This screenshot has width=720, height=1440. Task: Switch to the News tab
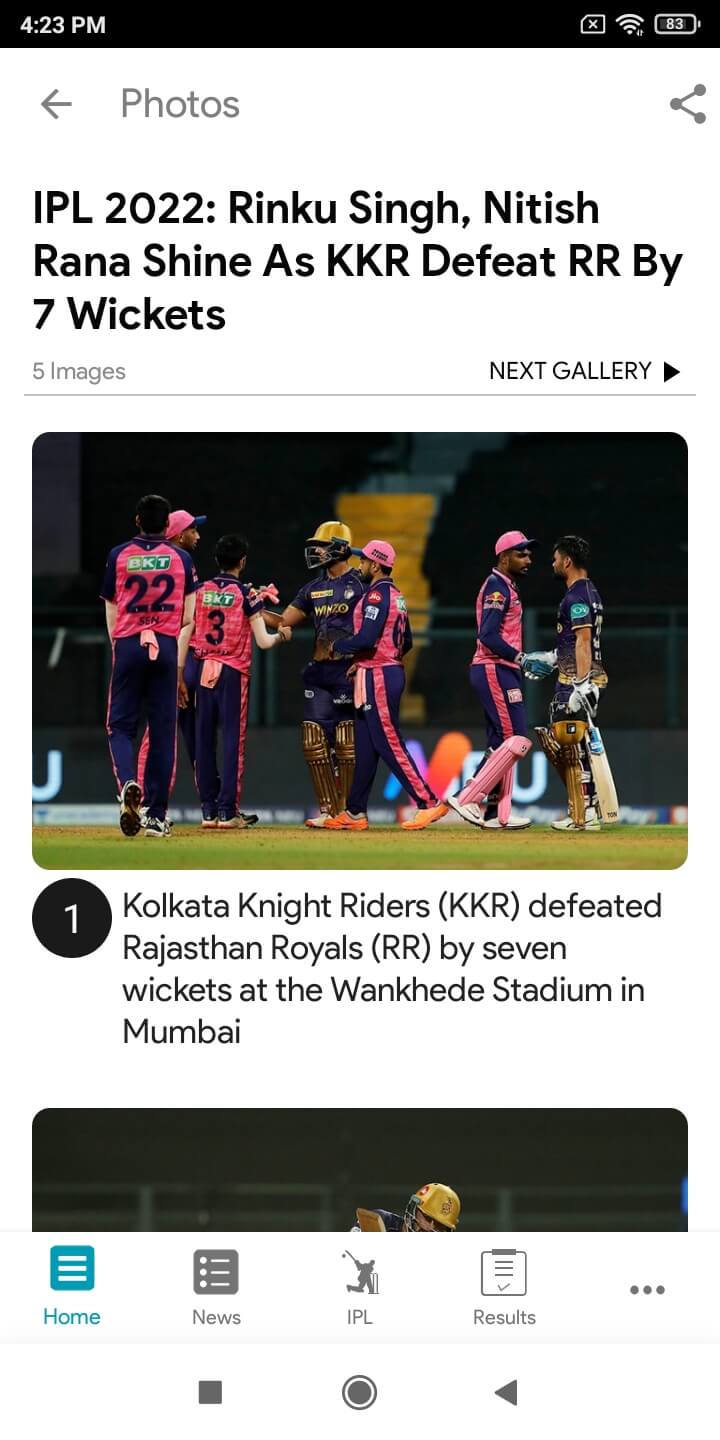[216, 1286]
